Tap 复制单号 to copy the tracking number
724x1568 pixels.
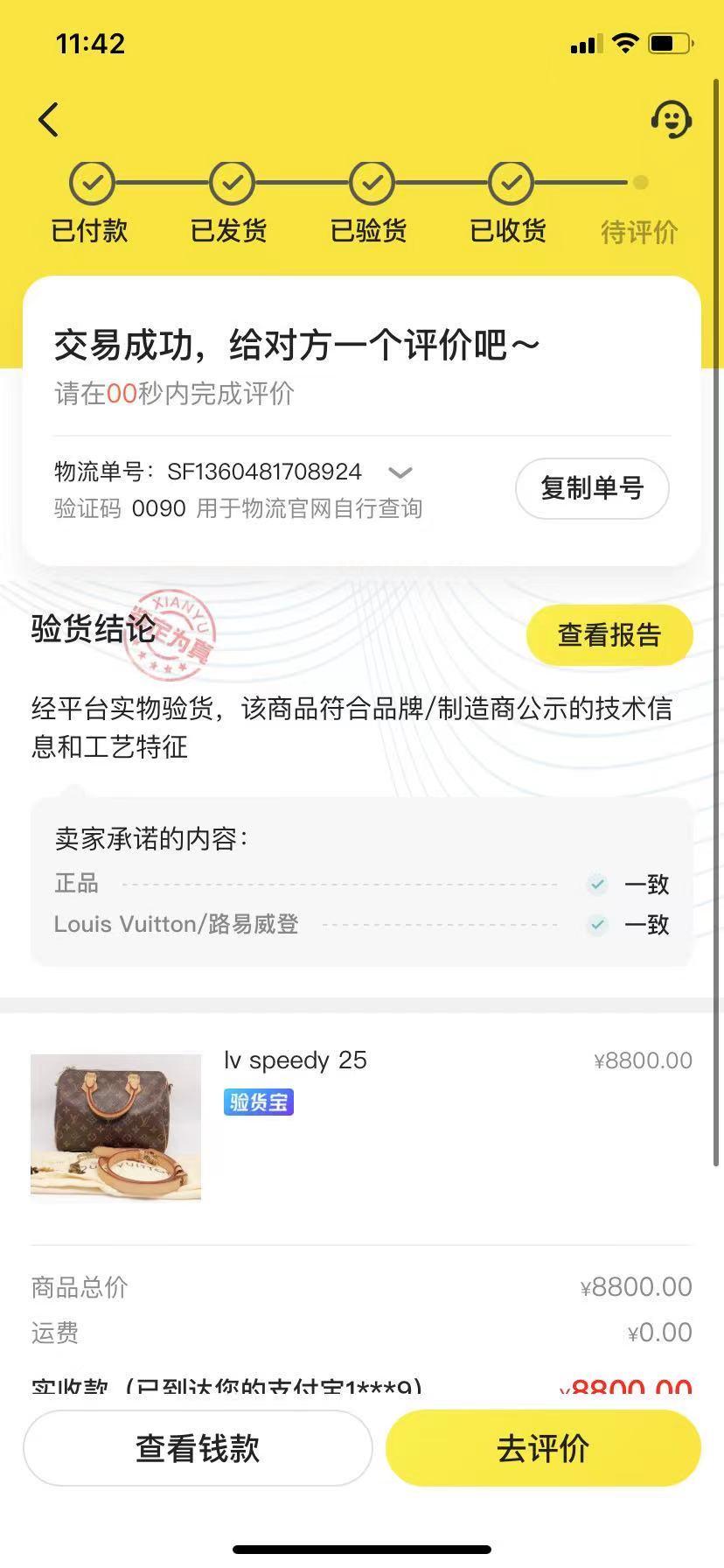coord(592,488)
